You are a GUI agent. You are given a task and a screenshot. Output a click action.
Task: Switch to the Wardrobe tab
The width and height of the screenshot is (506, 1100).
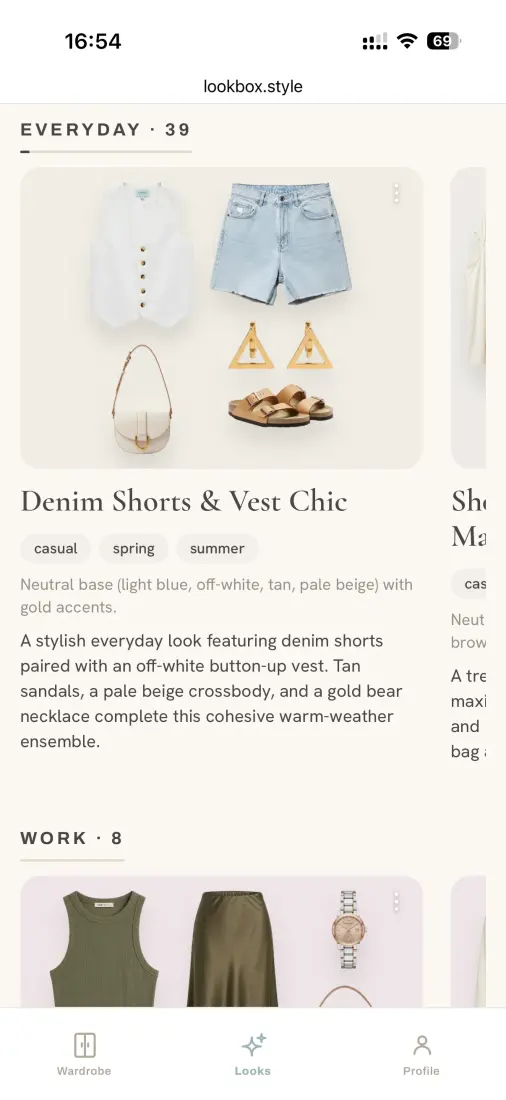click(84, 1054)
